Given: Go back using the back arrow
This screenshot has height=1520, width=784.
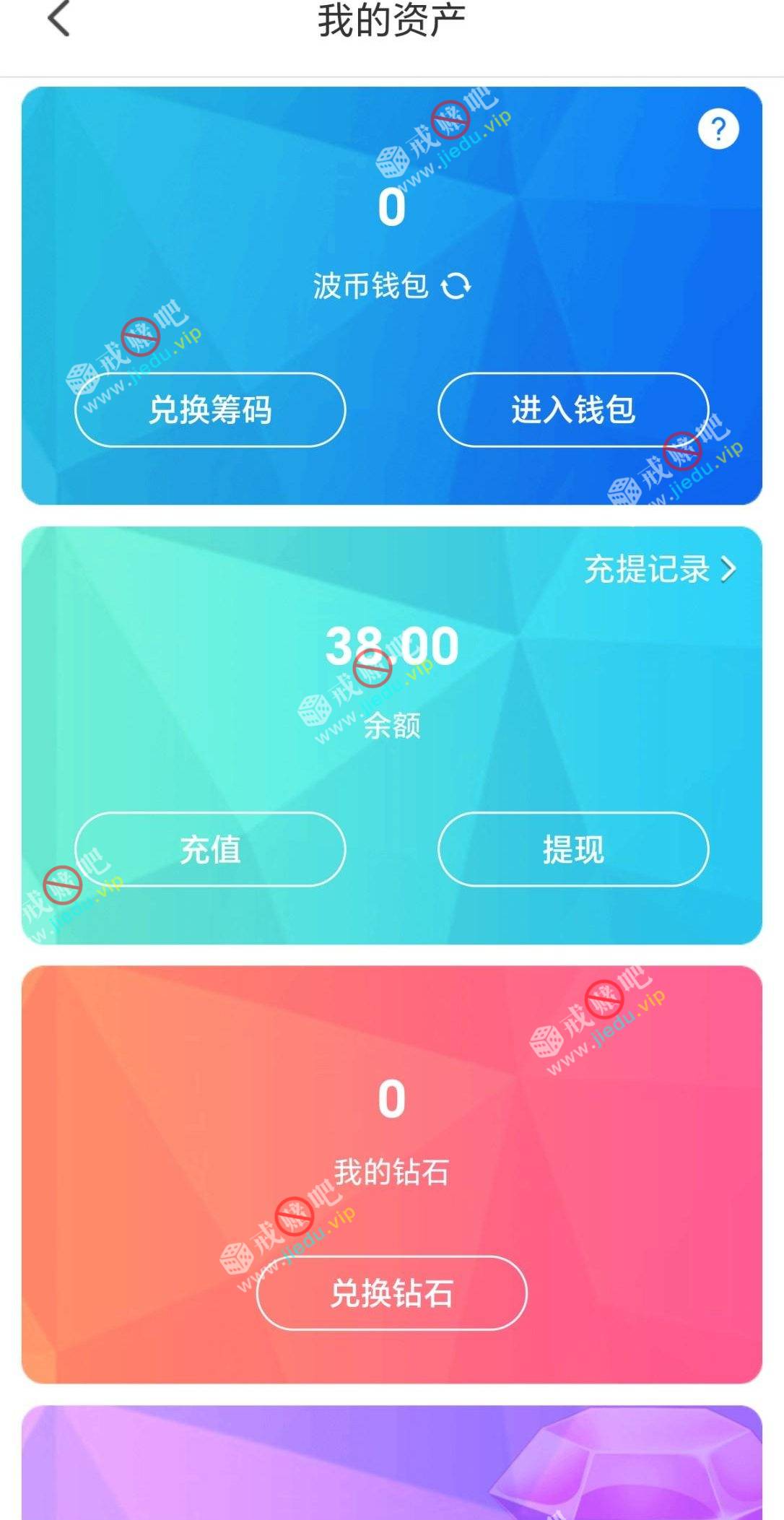Looking at the screenshot, I should pyautogui.click(x=58, y=19).
